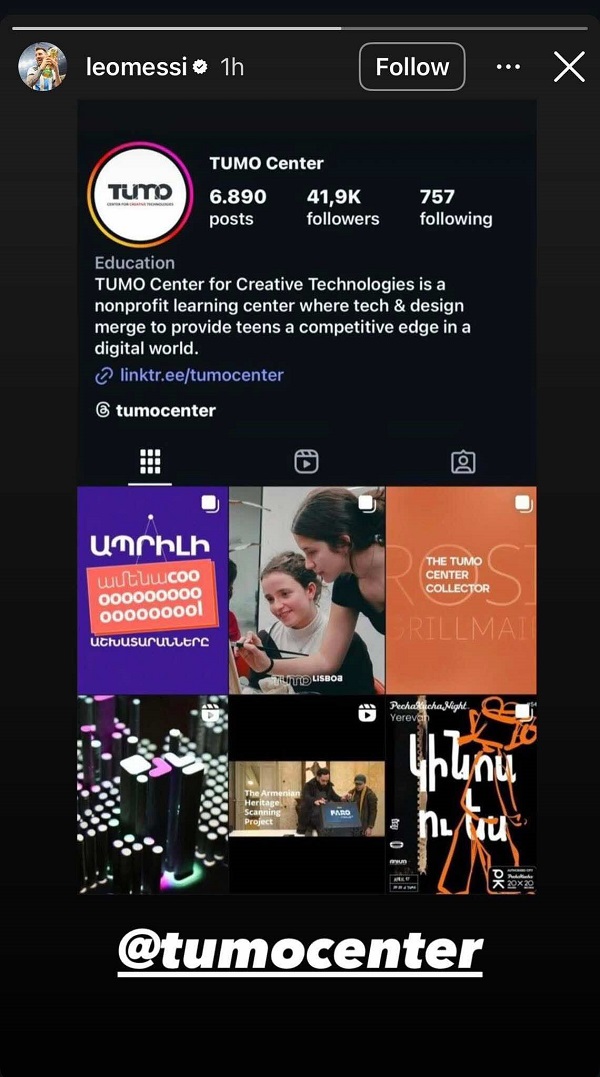Open leomessi's profile picture
Viewport: 600px width, 1077px height.
[42, 67]
